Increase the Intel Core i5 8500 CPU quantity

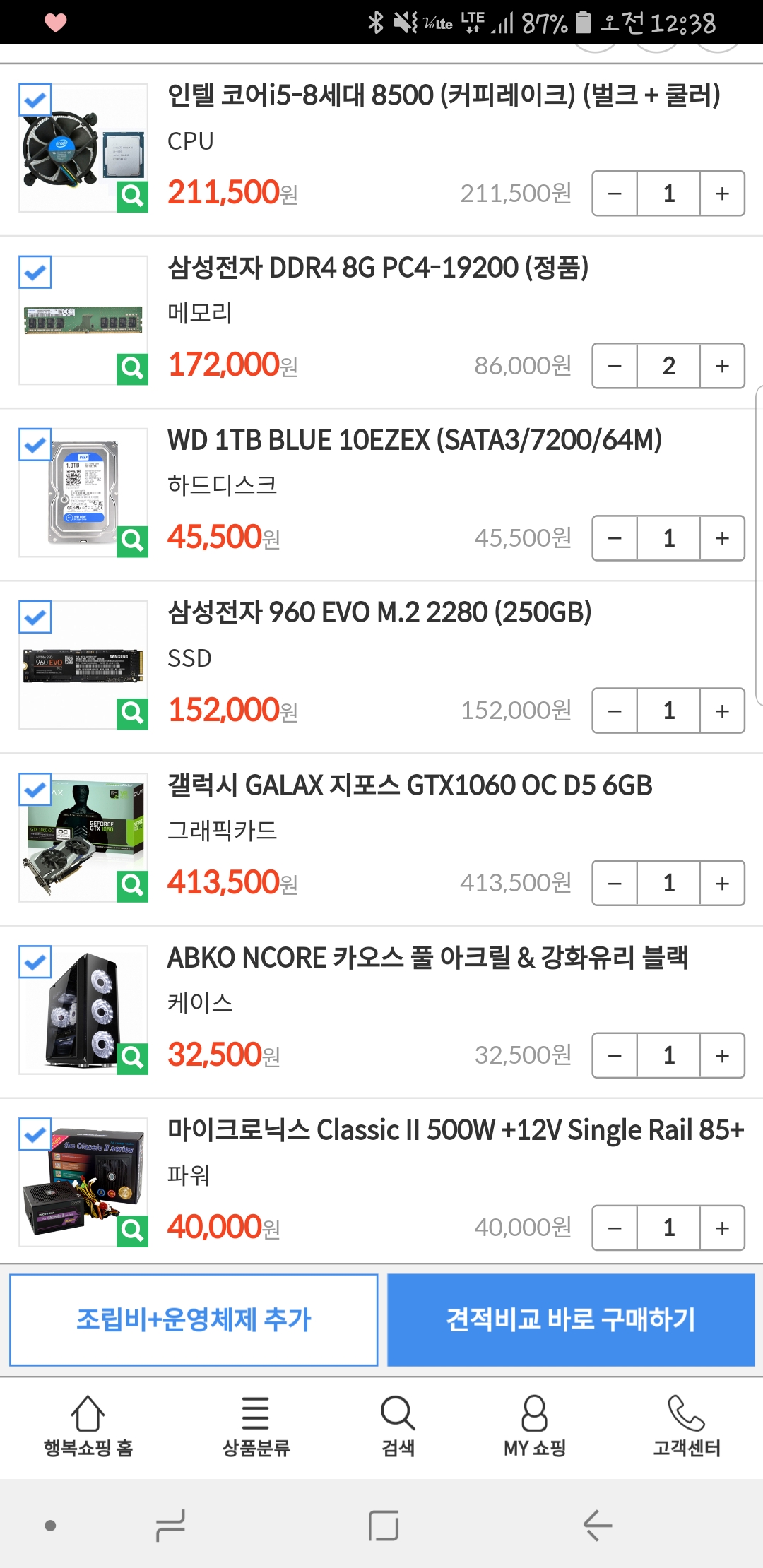point(722,194)
